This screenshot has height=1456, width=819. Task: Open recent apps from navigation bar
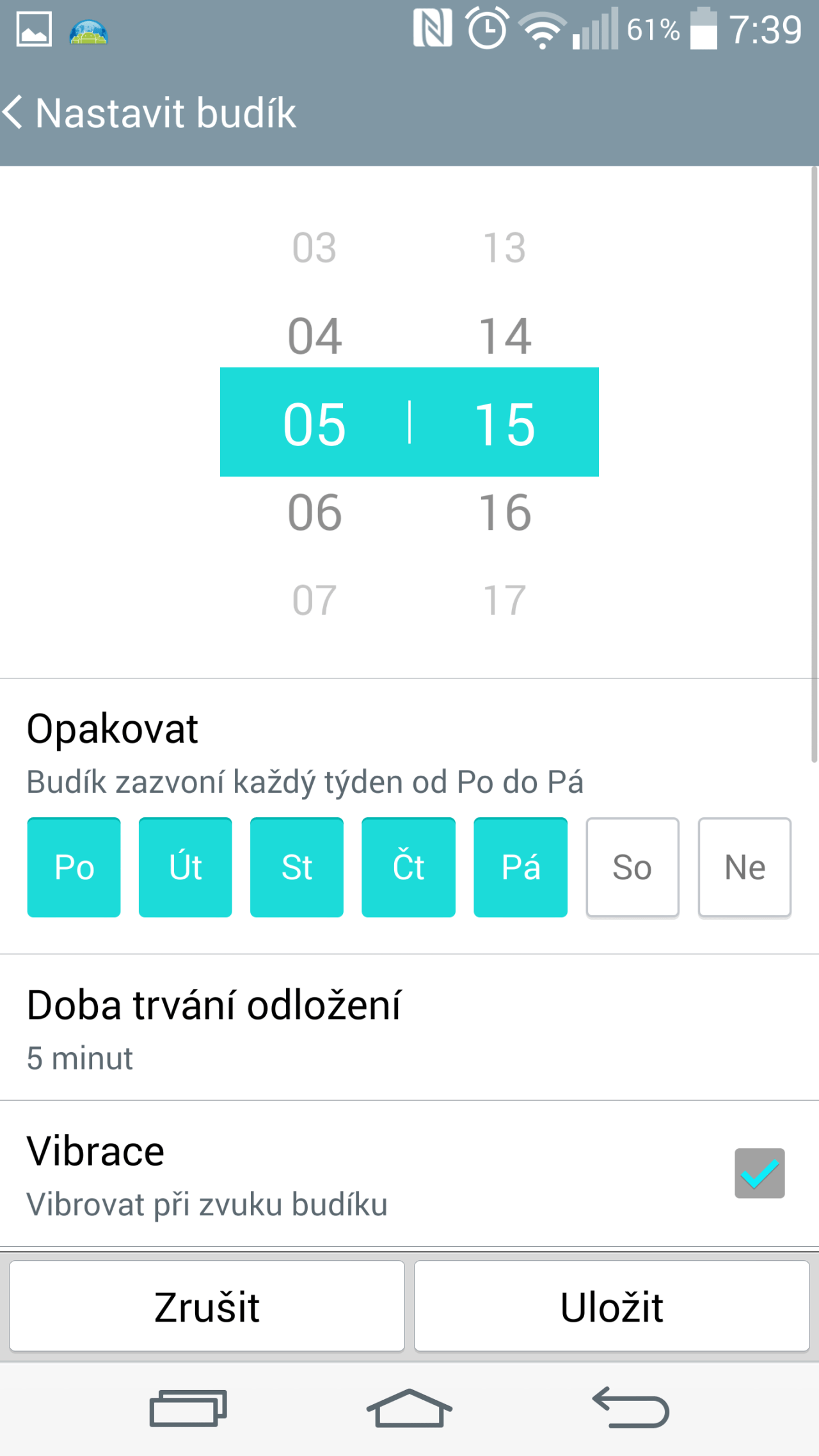coord(188,1408)
